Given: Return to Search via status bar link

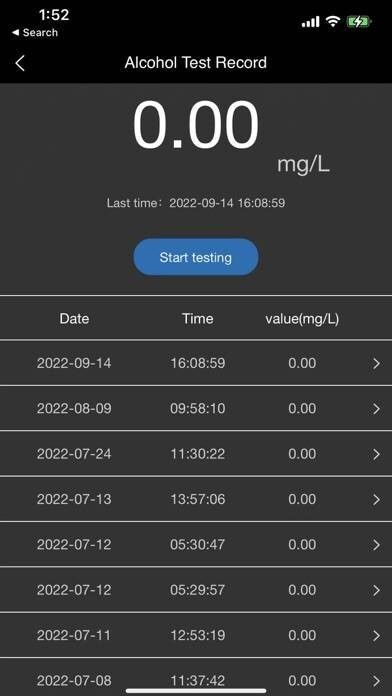Looking at the screenshot, I should [35, 32].
